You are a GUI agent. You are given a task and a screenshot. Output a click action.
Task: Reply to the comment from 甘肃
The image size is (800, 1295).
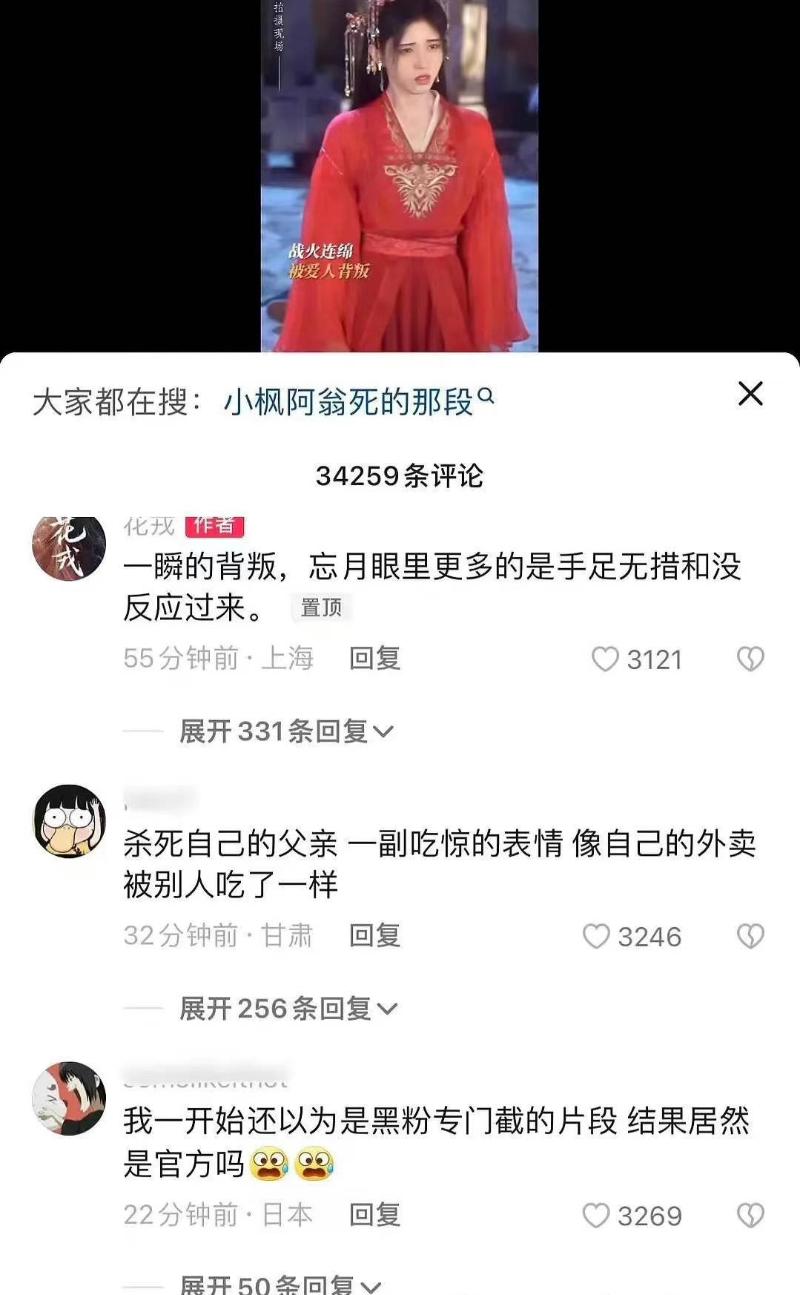click(375, 936)
